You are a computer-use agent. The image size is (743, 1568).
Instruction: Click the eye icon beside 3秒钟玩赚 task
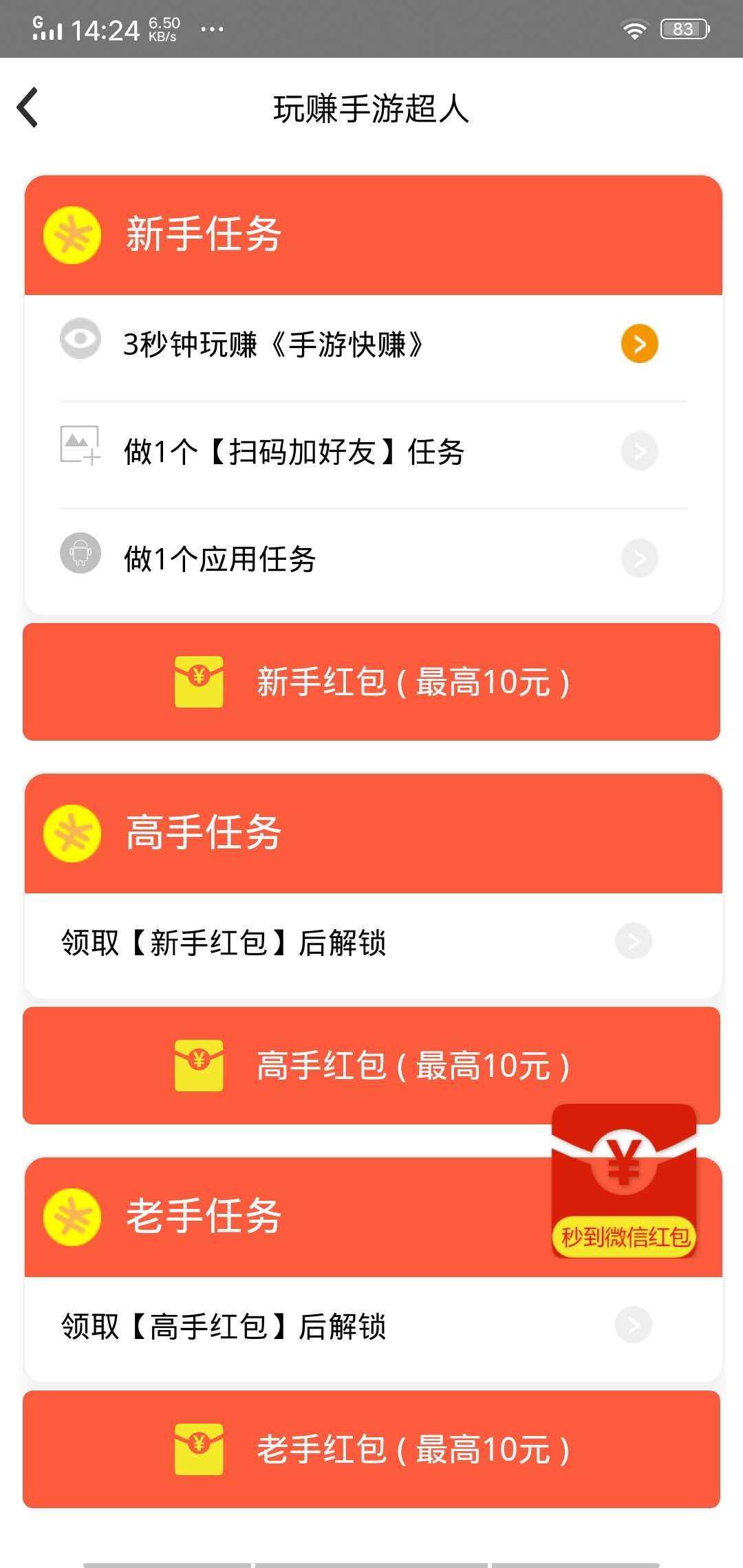coord(80,340)
